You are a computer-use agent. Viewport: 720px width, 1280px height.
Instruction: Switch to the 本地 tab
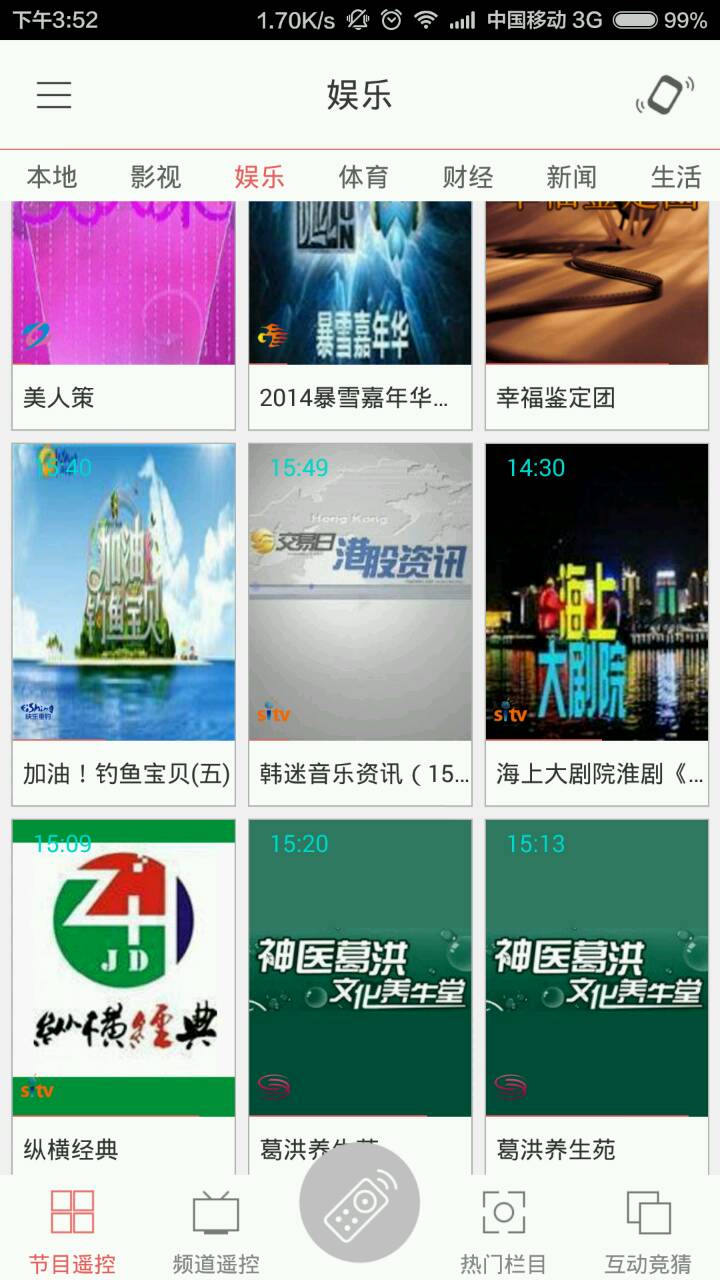52,177
